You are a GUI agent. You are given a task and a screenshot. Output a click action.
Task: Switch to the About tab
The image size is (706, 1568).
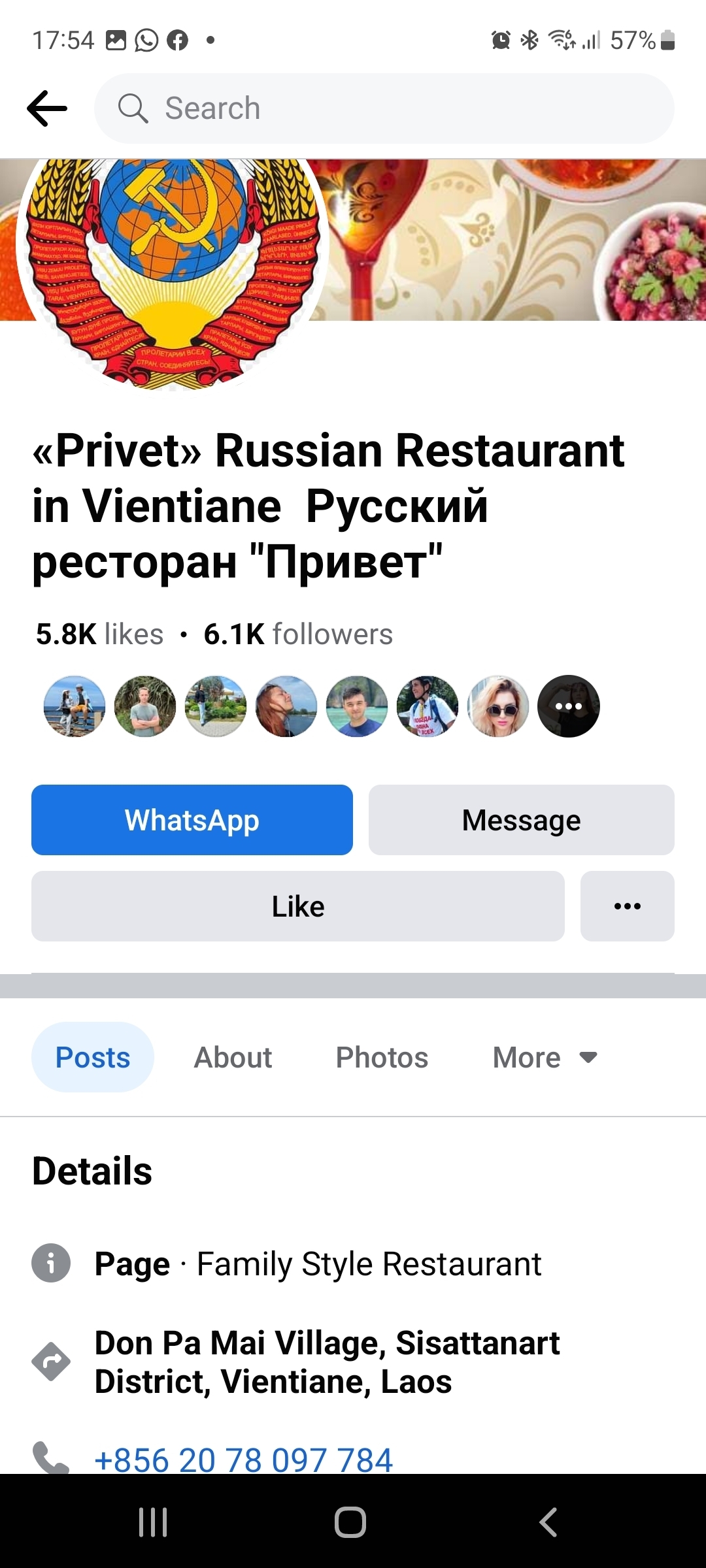click(233, 1057)
